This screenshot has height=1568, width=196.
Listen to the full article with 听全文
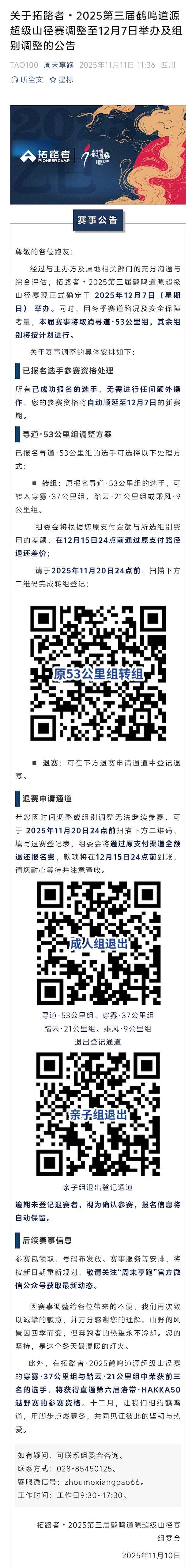[x=27, y=79]
